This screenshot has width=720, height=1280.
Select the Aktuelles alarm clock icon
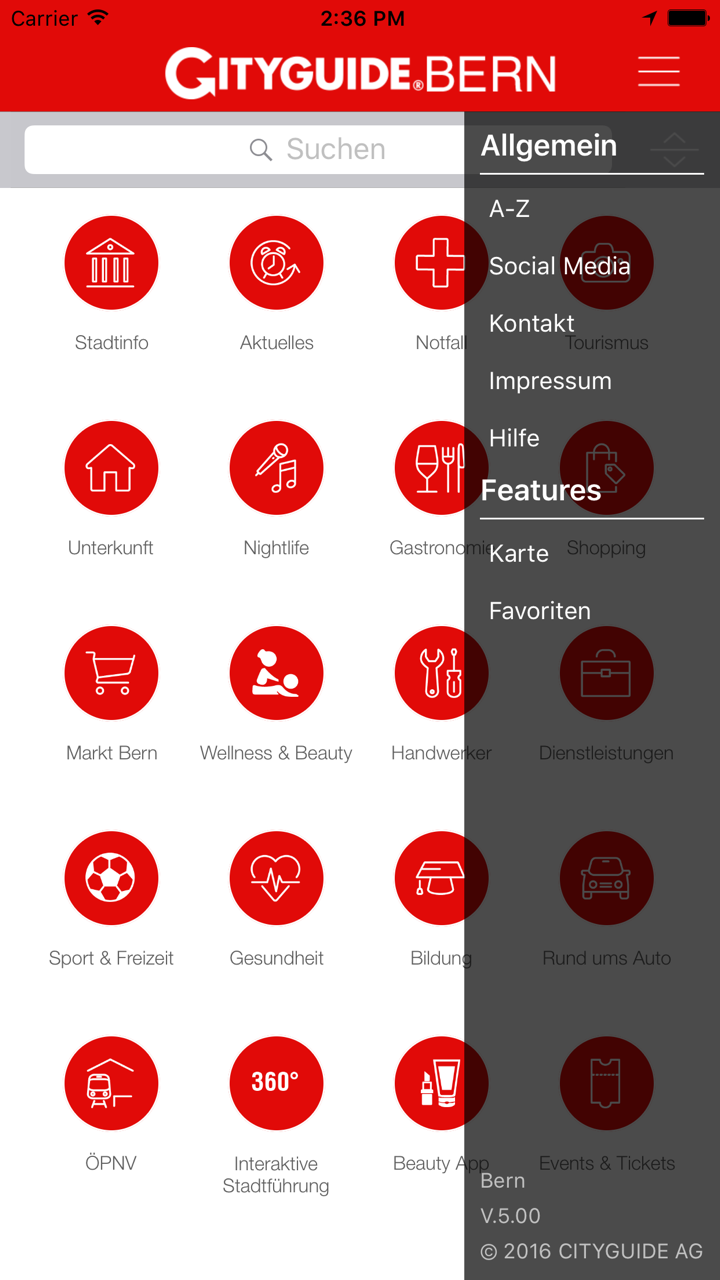pyautogui.click(x=276, y=262)
